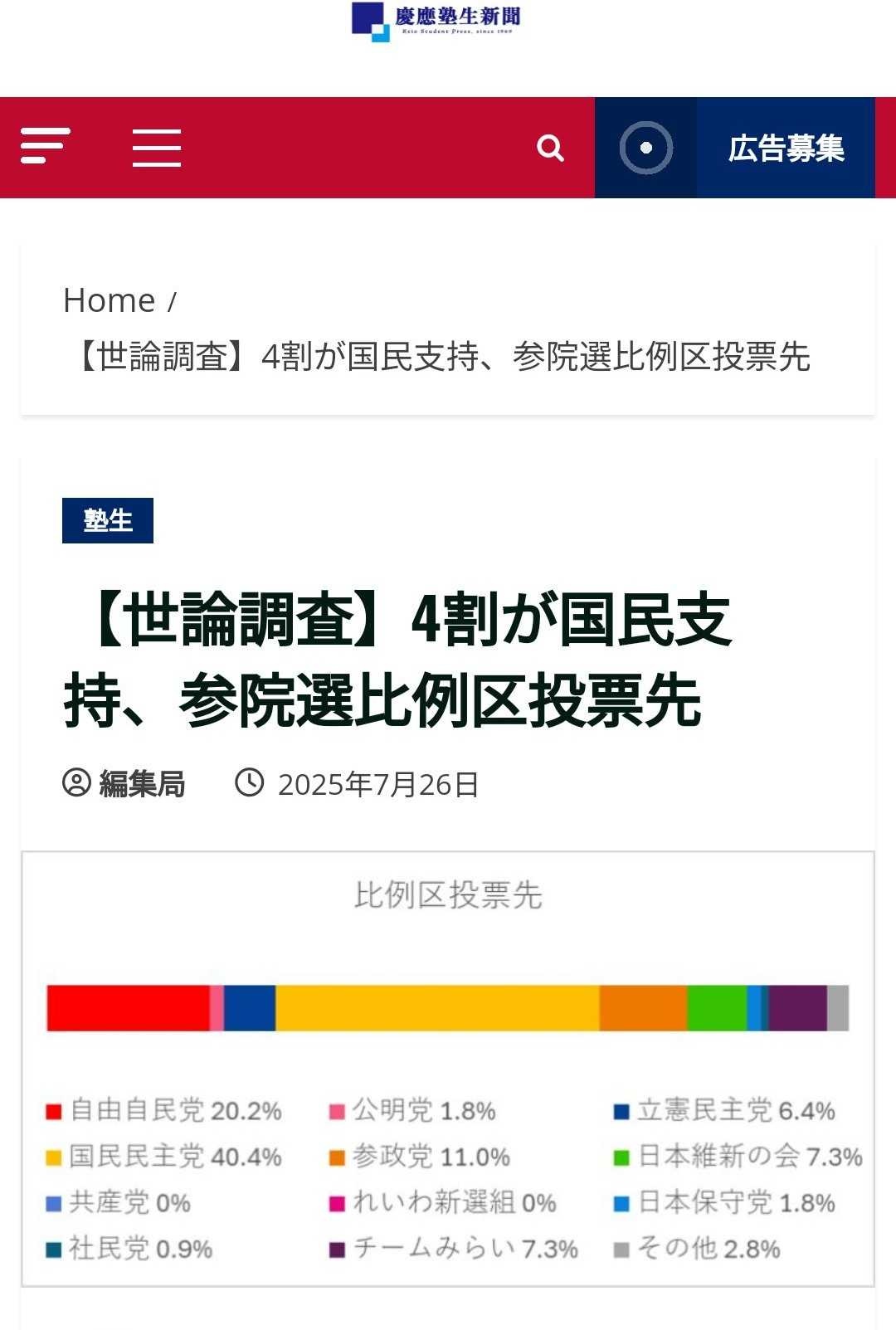896x1330 pixels.
Task: Tap the 広告募集 button
Action: tap(785, 149)
